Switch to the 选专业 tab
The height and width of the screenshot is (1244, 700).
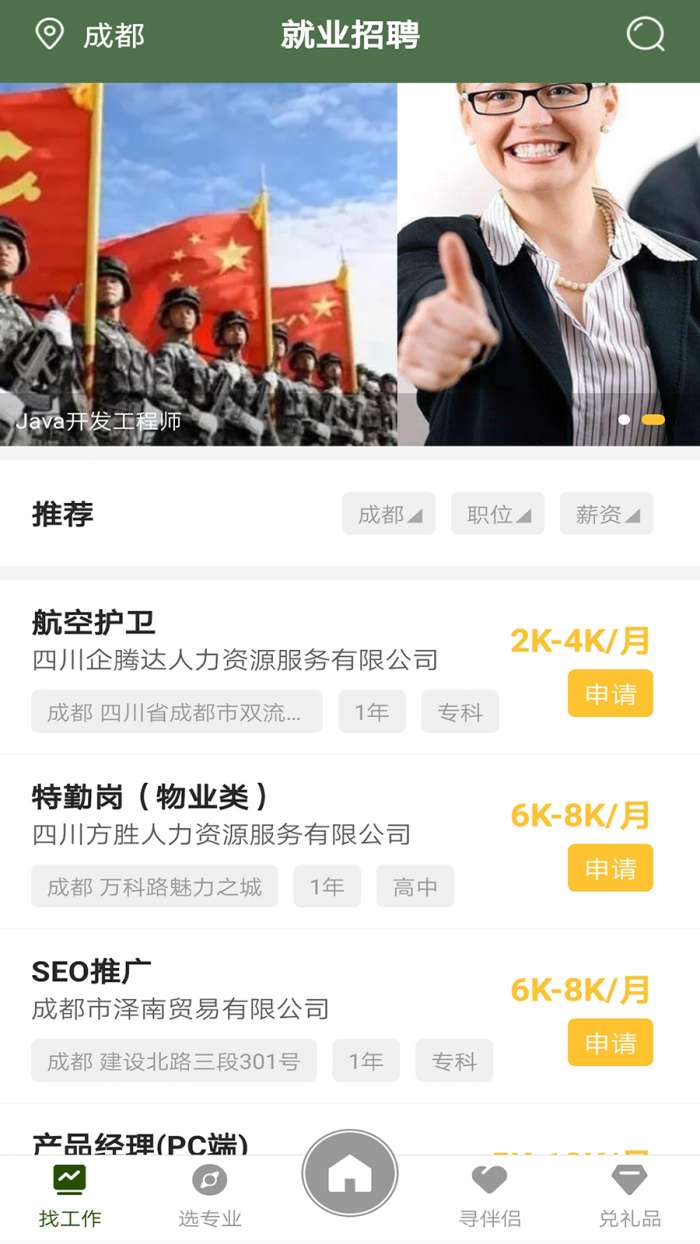point(210,1196)
